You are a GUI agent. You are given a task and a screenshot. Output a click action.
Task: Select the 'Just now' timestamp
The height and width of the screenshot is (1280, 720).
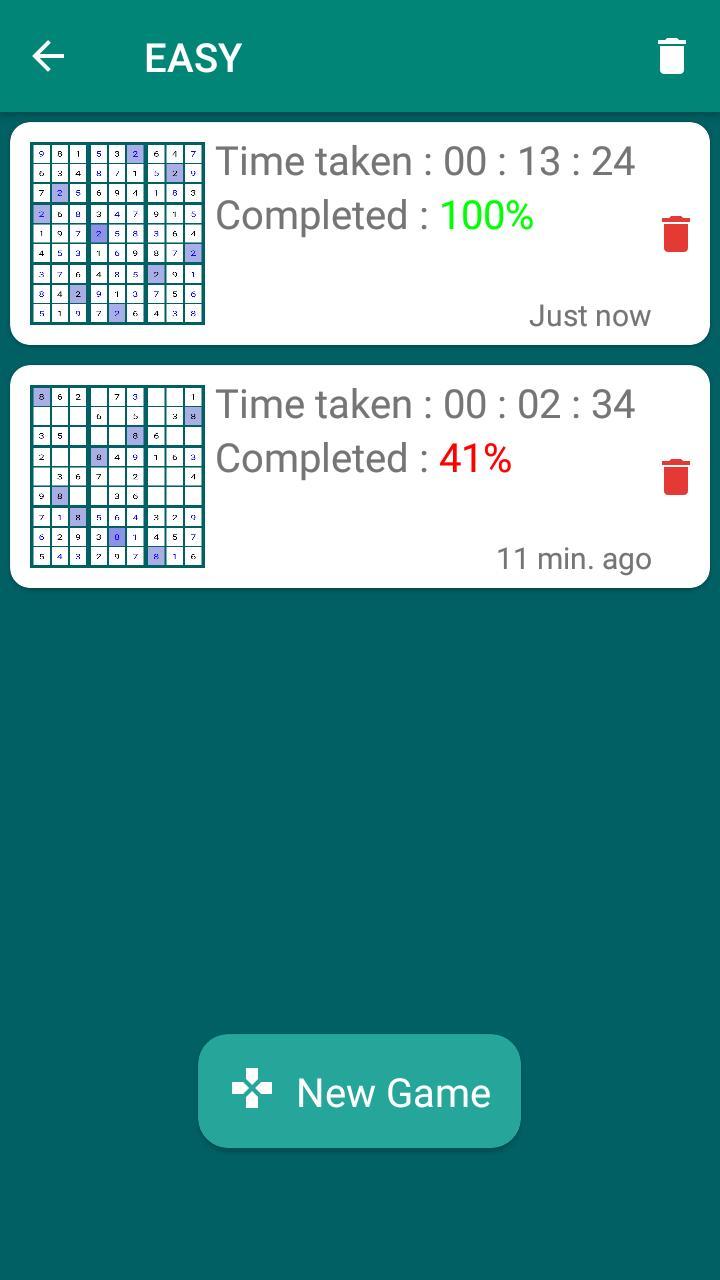tap(589, 315)
